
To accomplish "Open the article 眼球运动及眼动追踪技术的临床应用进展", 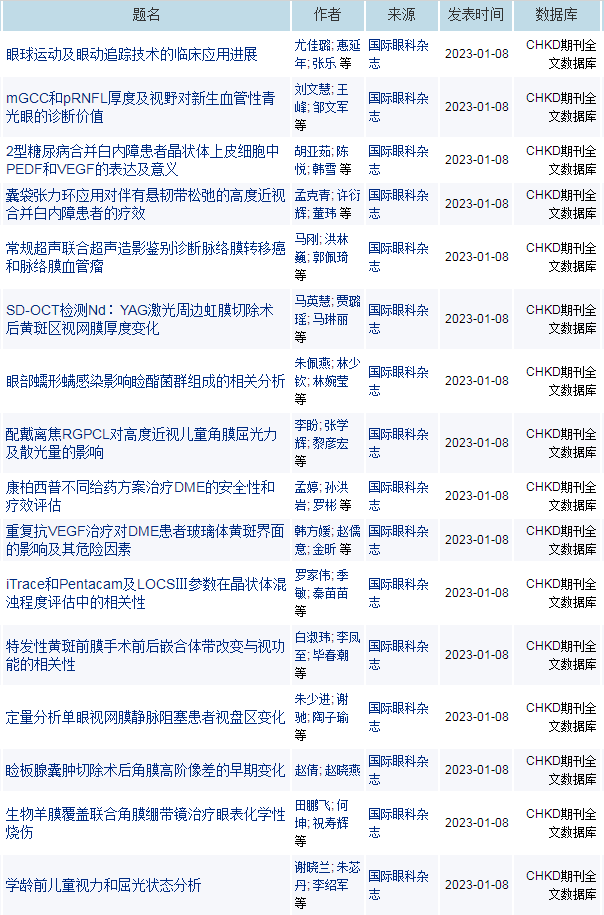I will click(x=131, y=53).
